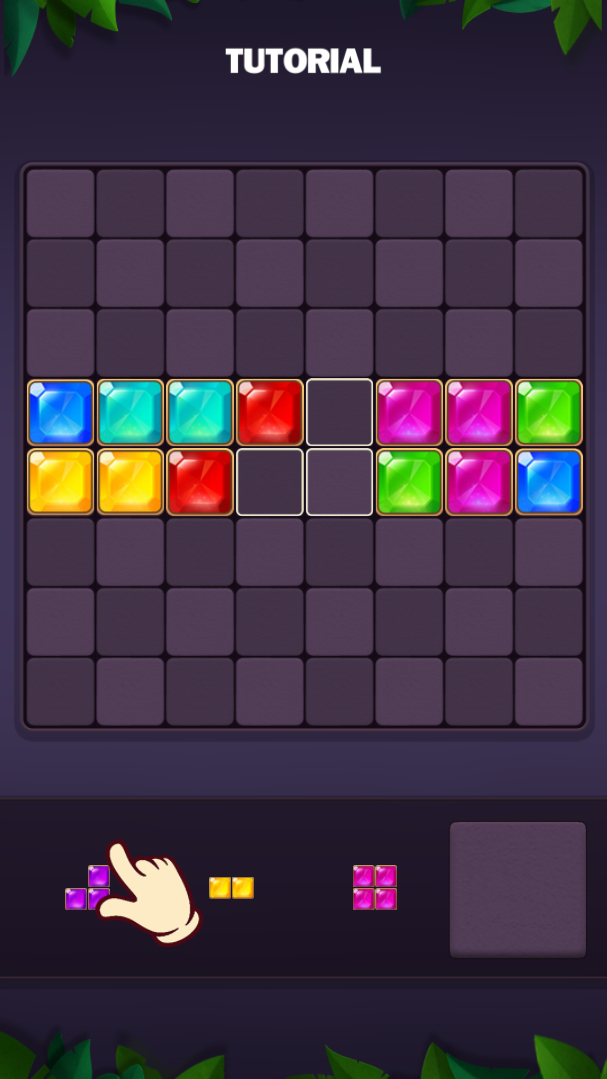Choose the magenta square block piece
607x1079 pixels.
pos(375,887)
